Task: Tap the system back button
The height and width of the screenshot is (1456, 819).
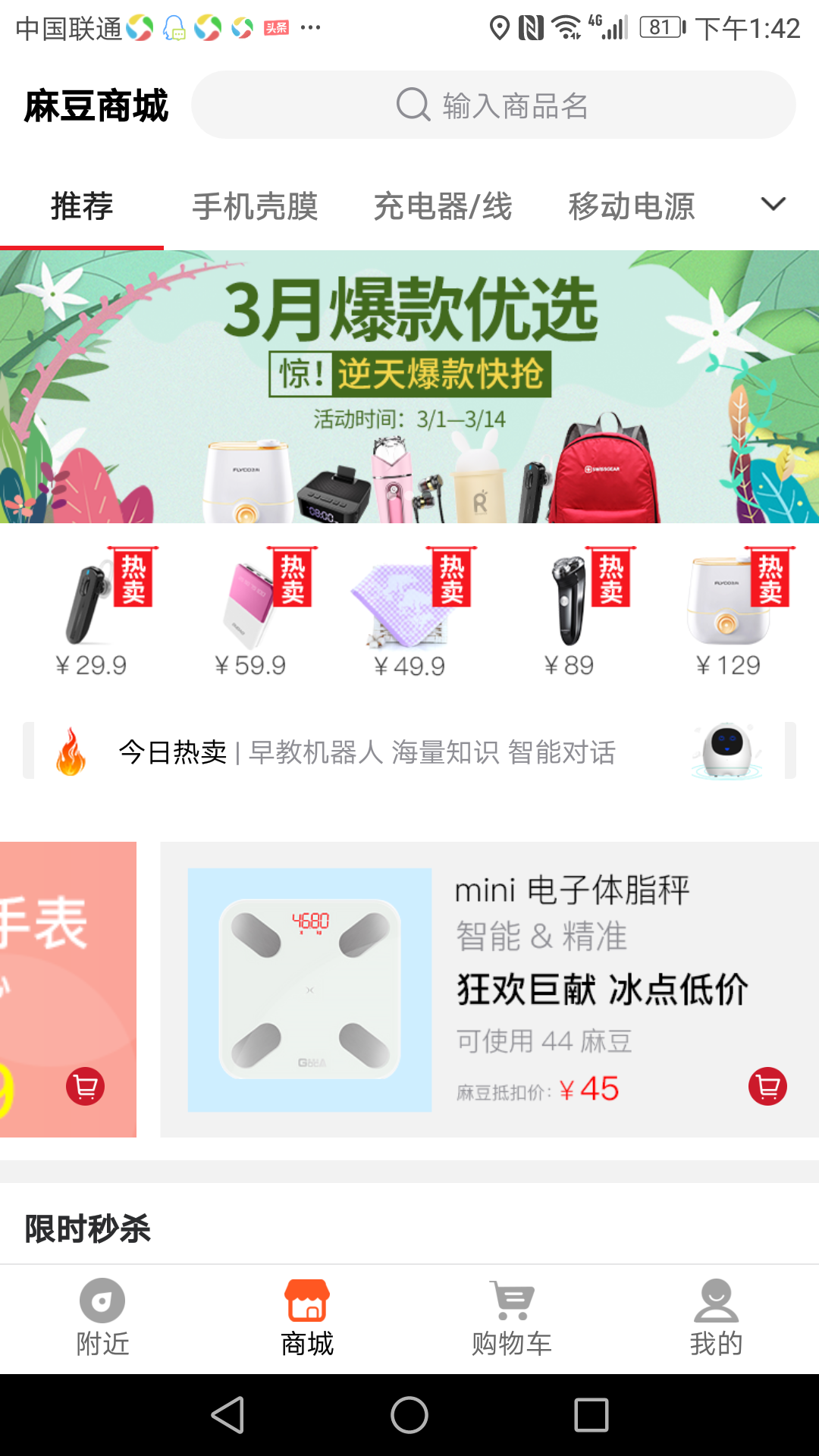Action: [x=227, y=1415]
